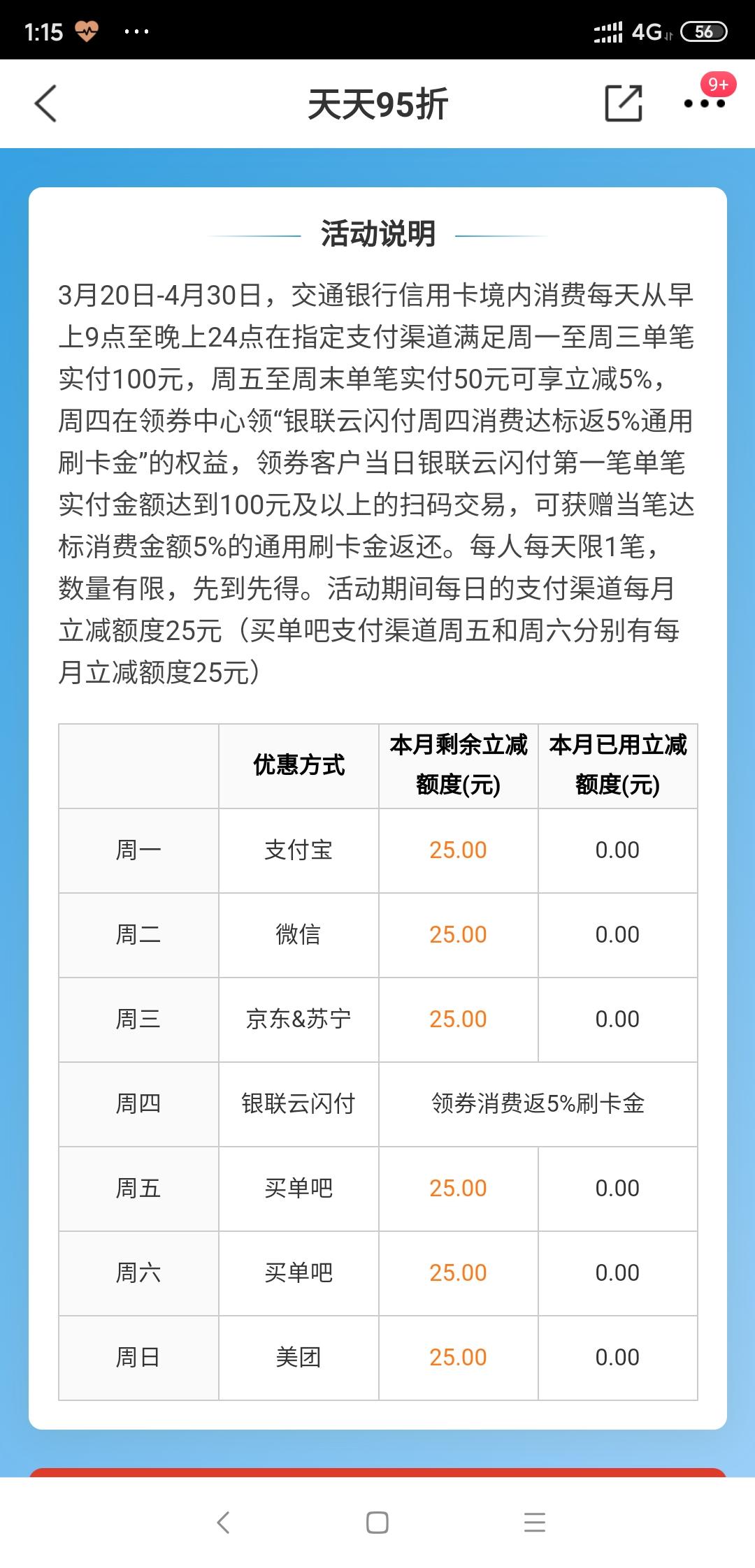The height and width of the screenshot is (1568, 755).
Task: Tap the heart-rate monitor icon in status bar
Action: tap(85, 31)
